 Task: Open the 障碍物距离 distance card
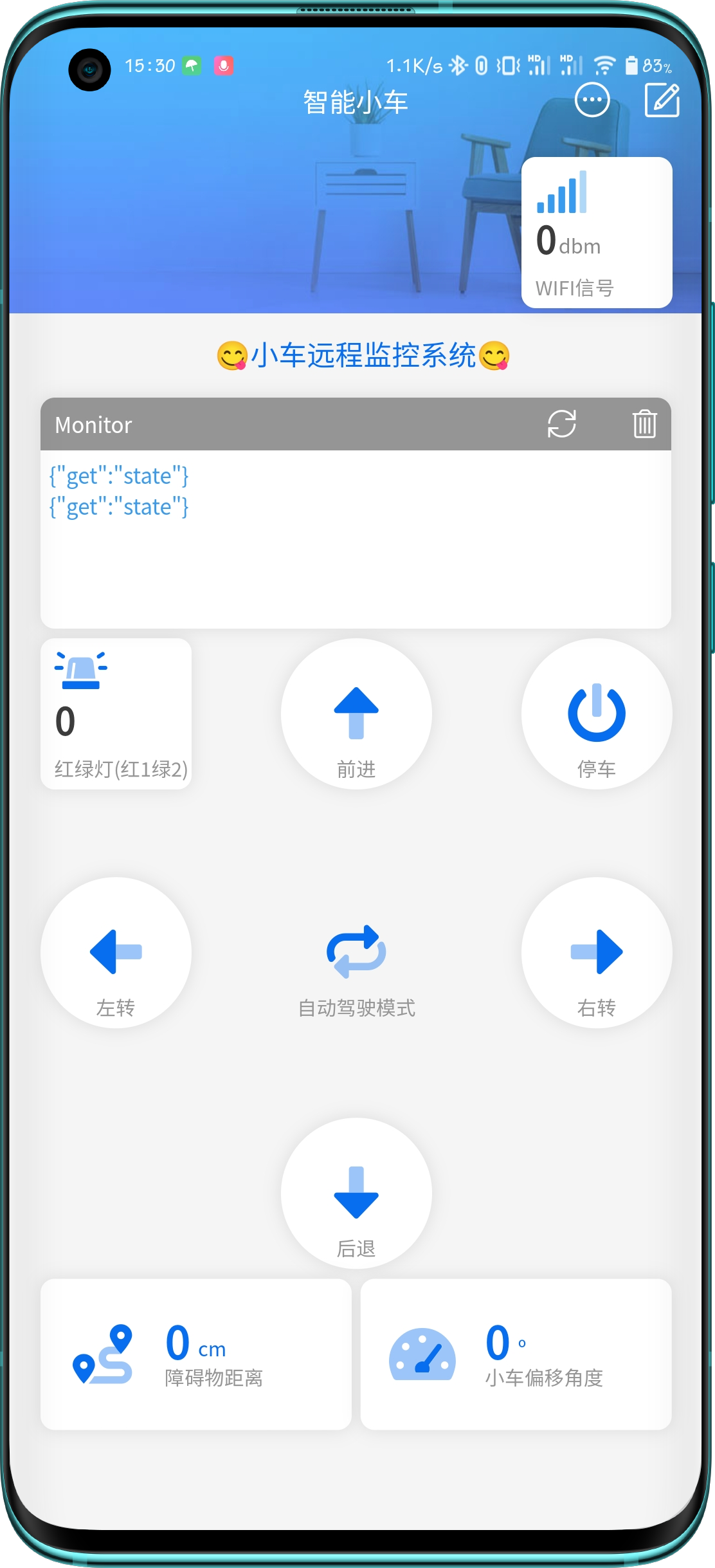pyautogui.click(x=196, y=1354)
